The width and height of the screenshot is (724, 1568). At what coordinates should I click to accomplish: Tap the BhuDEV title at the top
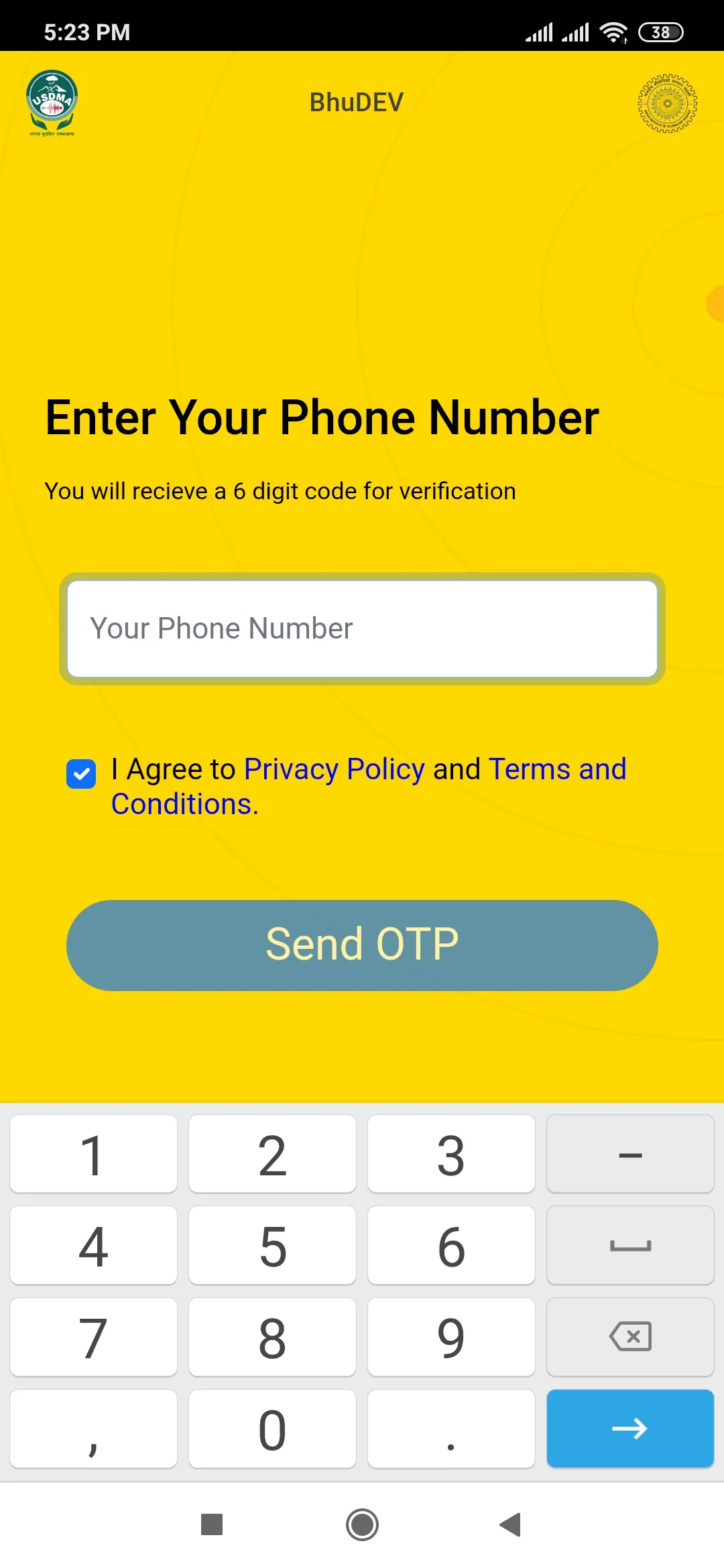click(x=356, y=101)
